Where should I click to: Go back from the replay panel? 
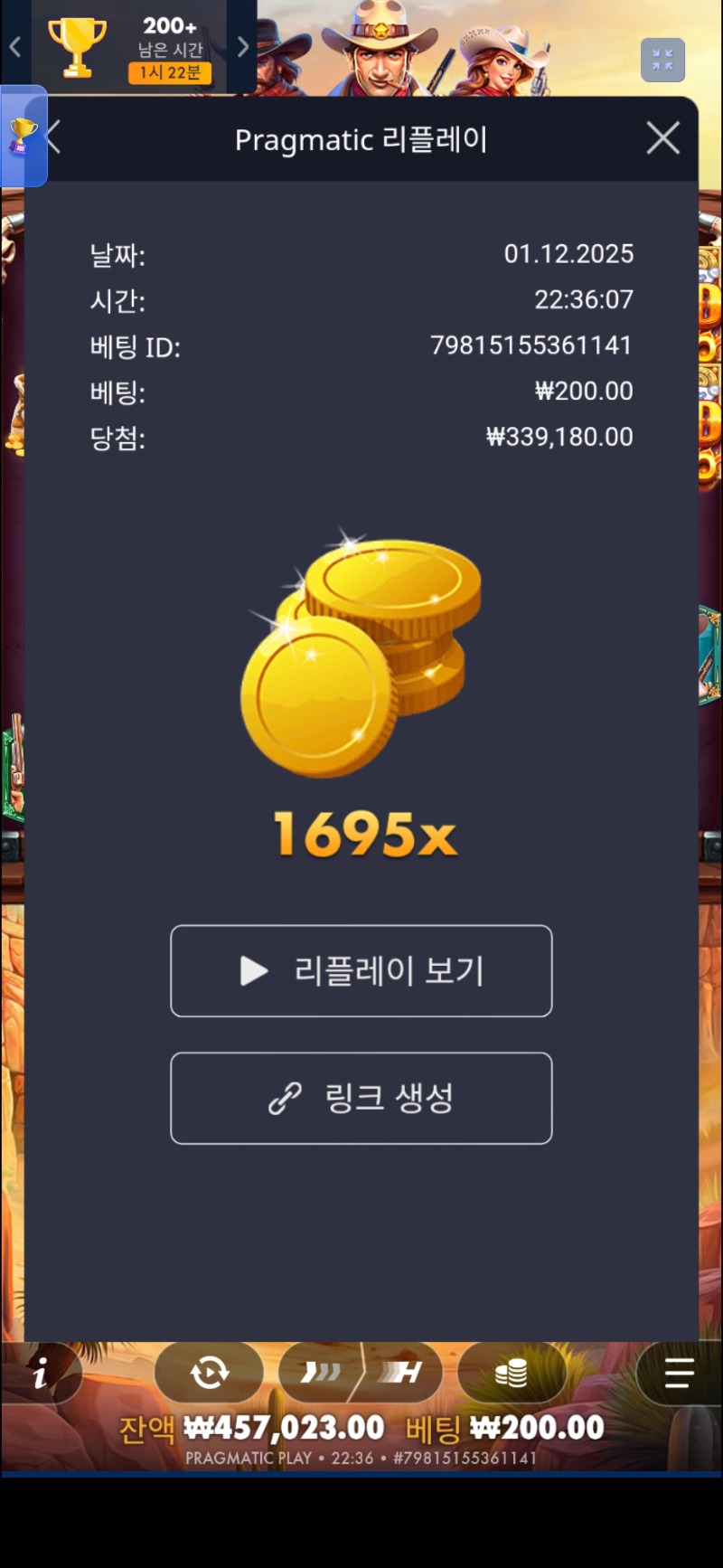pyautogui.click(x=54, y=138)
